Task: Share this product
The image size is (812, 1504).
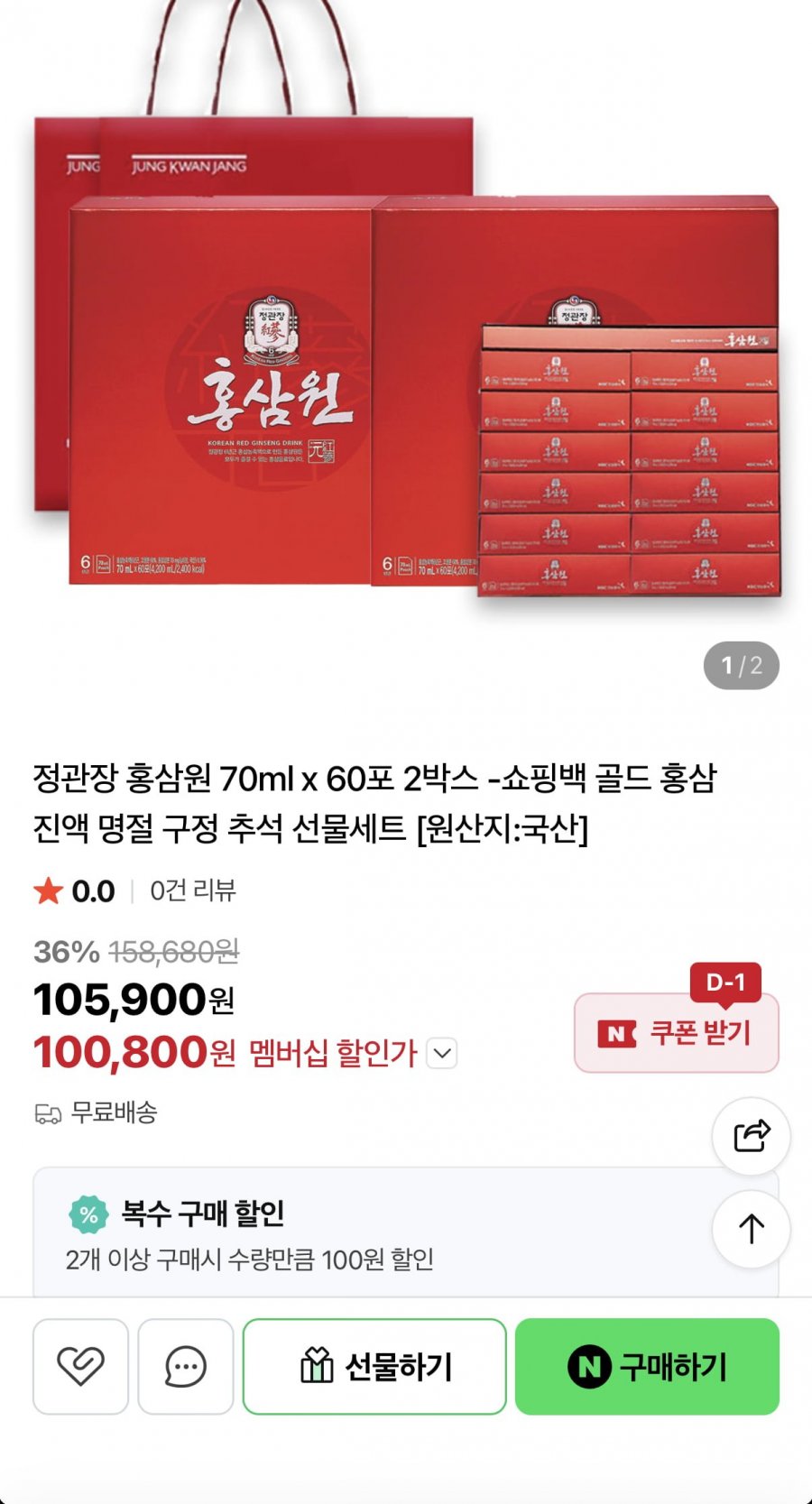Action: click(x=752, y=1136)
